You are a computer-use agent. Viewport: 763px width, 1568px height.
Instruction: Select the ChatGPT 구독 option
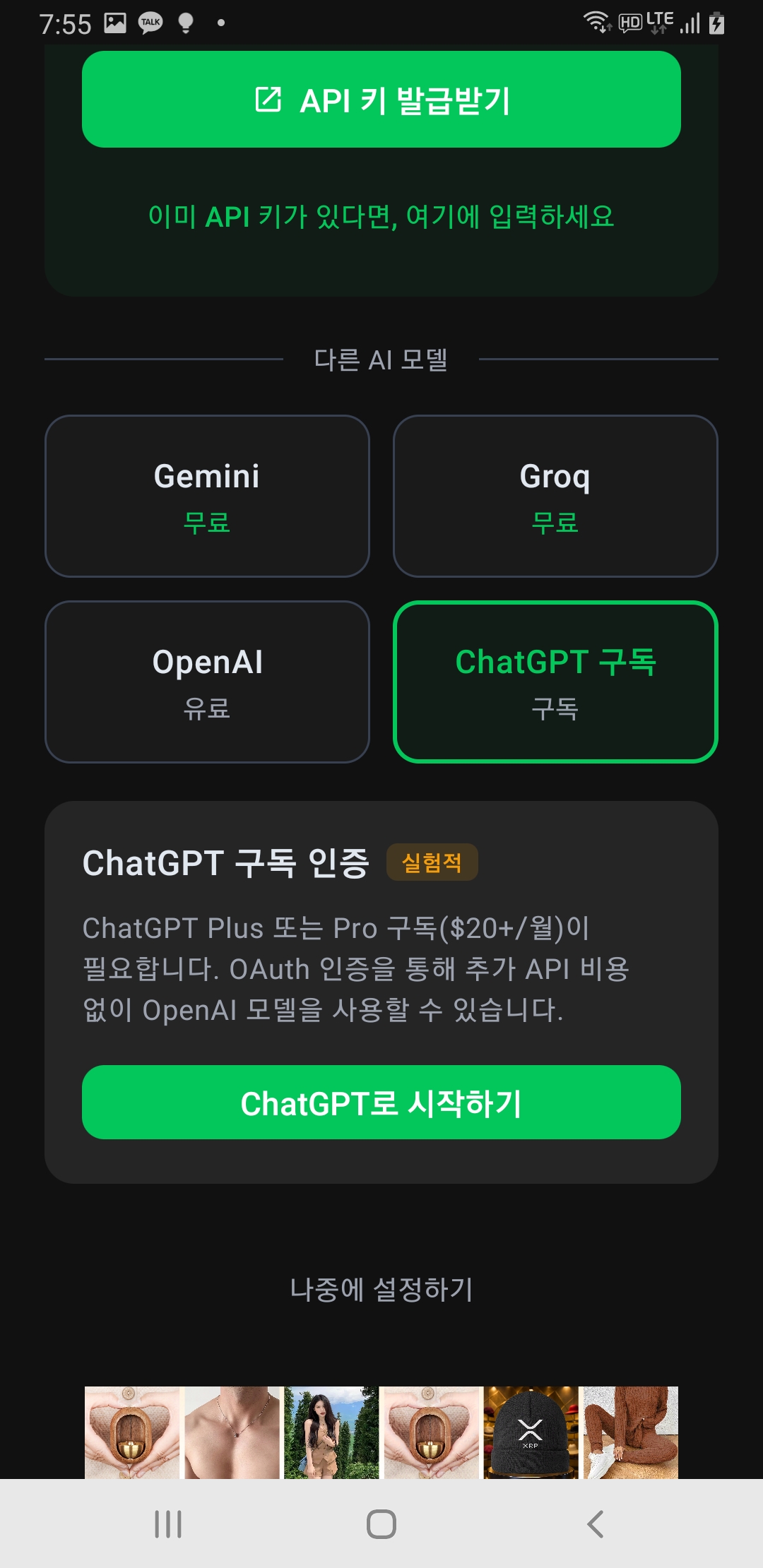(x=556, y=682)
